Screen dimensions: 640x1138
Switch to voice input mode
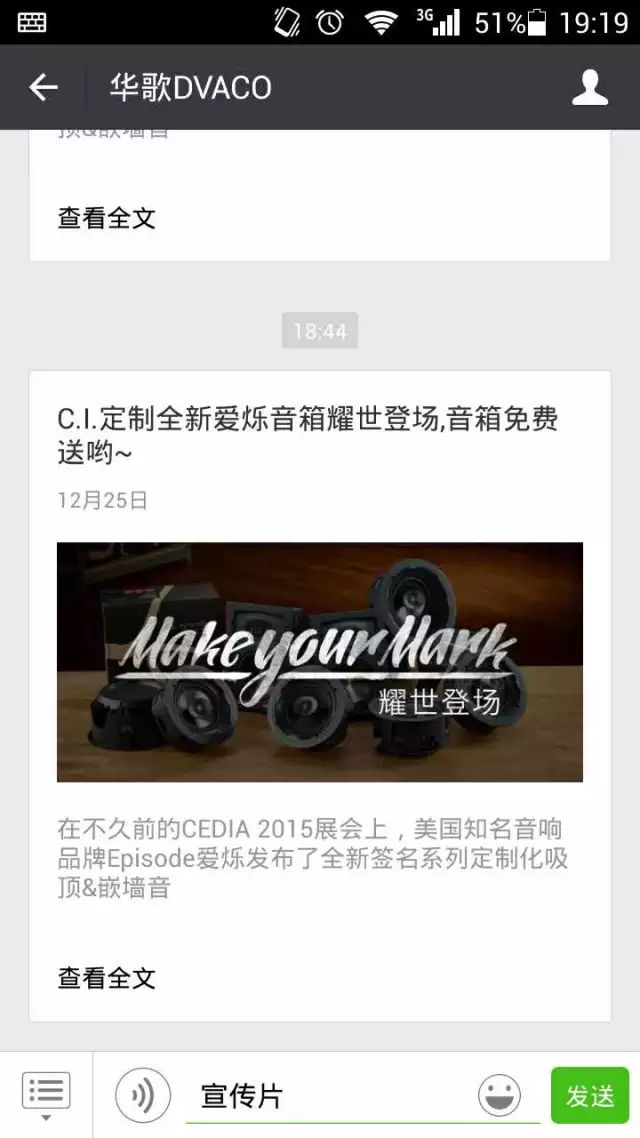[x=143, y=1096]
